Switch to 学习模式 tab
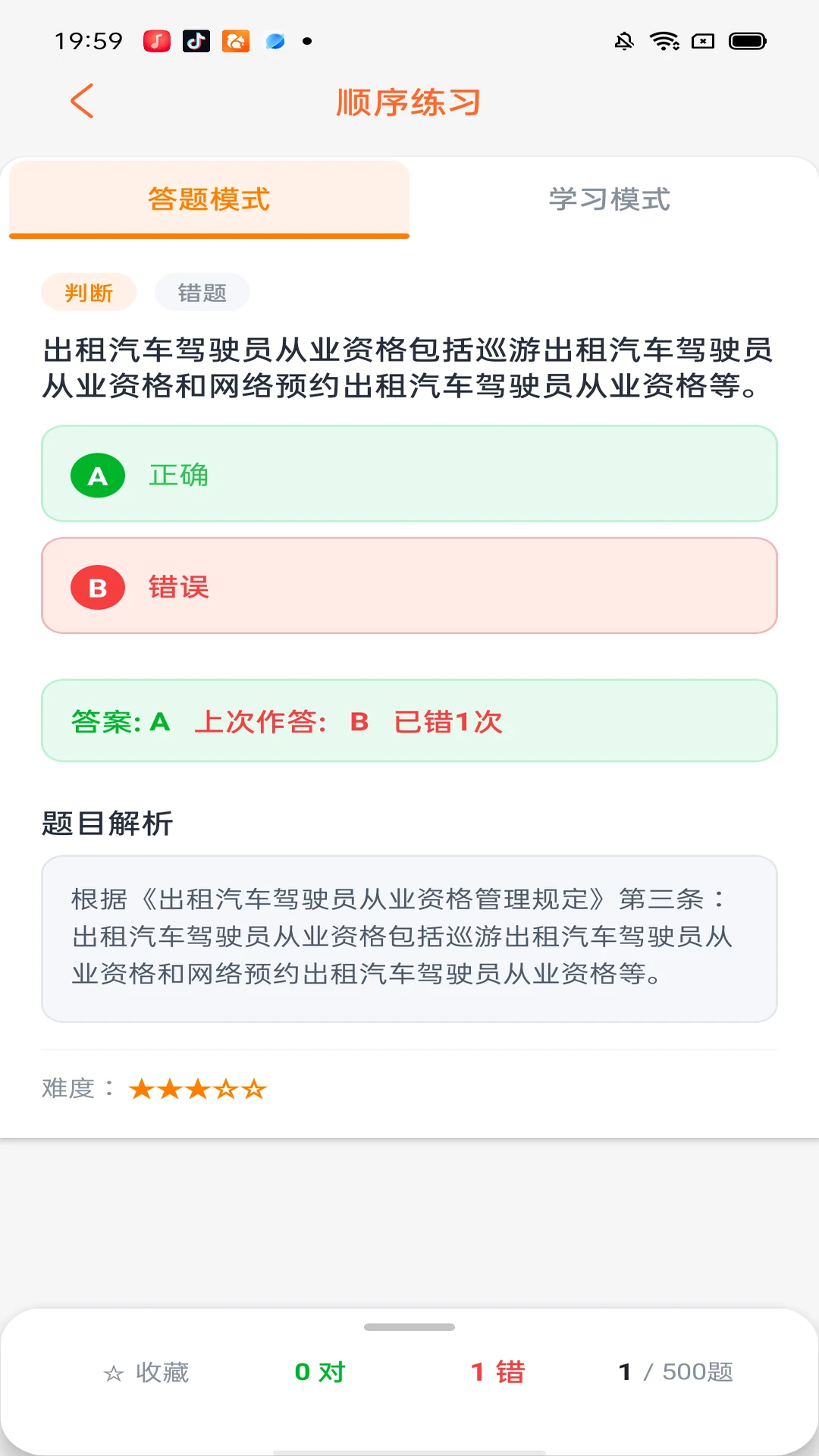This screenshot has height=1456, width=819. tap(609, 199)
